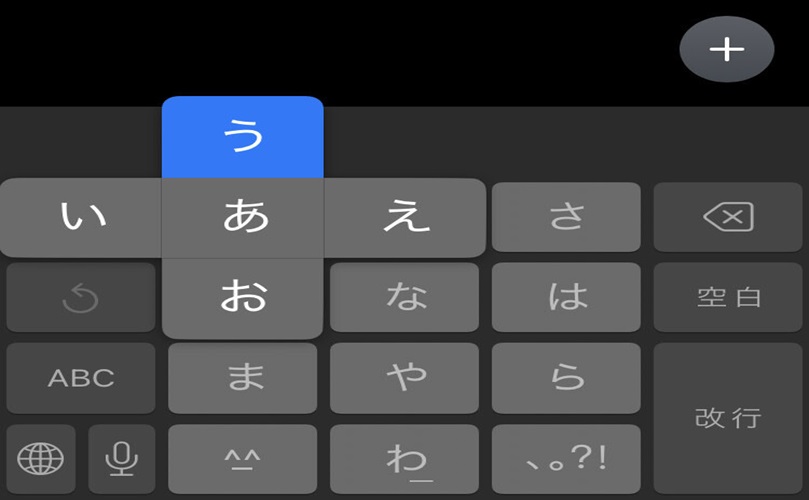
Task: Open the globe keyboard switcher
Action: 40,459
